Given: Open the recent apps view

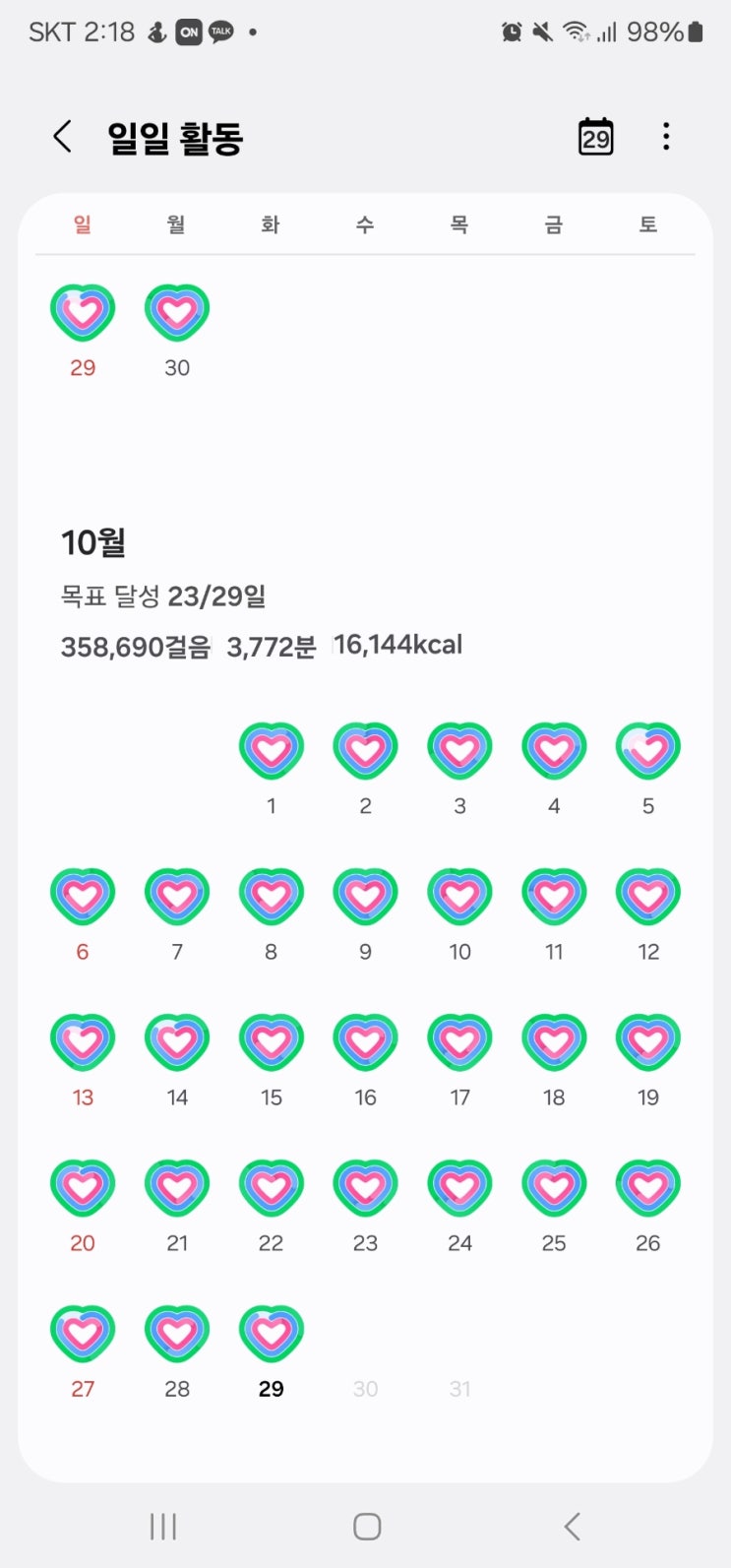Looking at the screenshot, I should tap(162, 1527).
